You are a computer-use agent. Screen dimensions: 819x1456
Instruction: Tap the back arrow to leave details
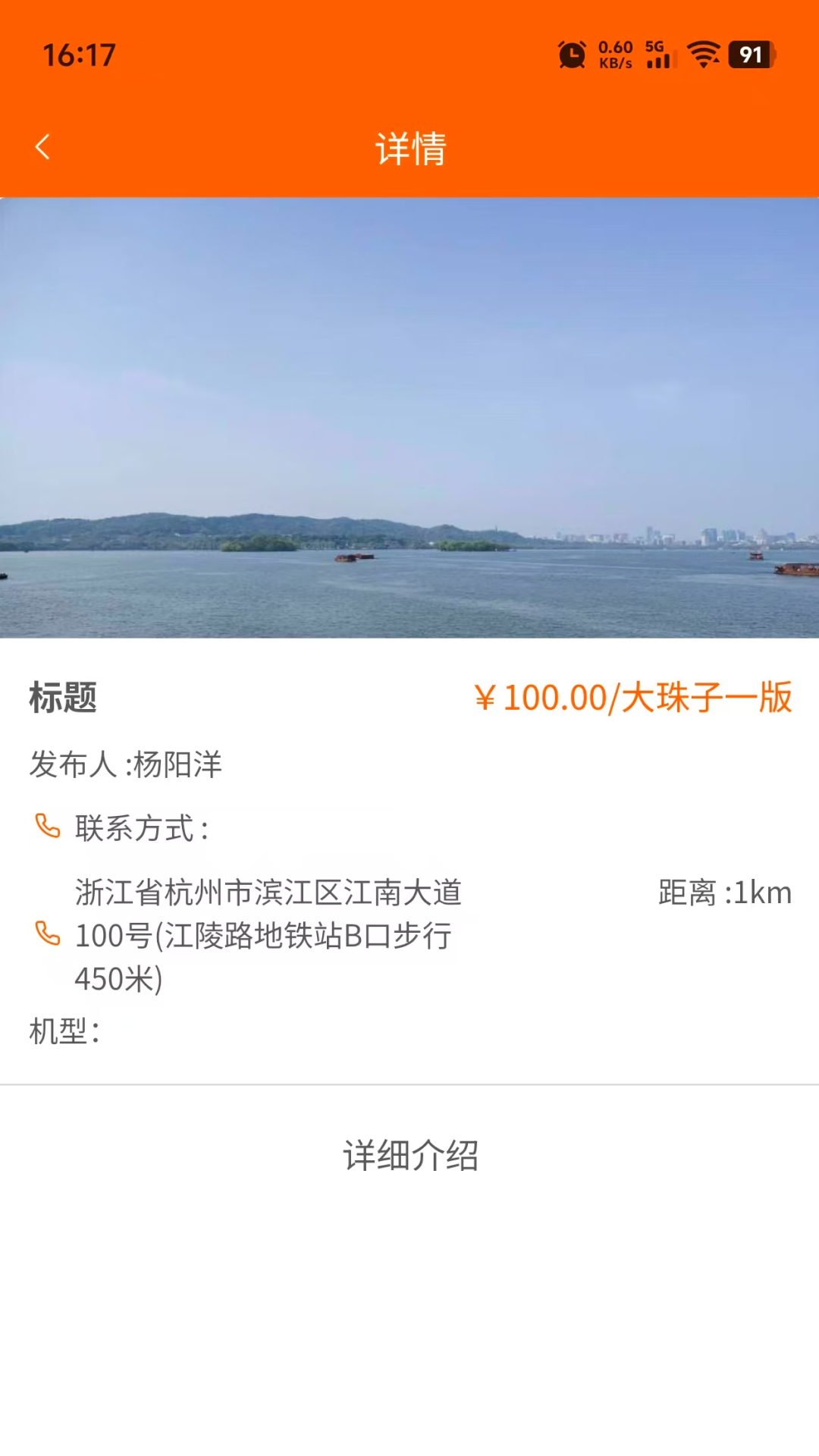[43, 146]
